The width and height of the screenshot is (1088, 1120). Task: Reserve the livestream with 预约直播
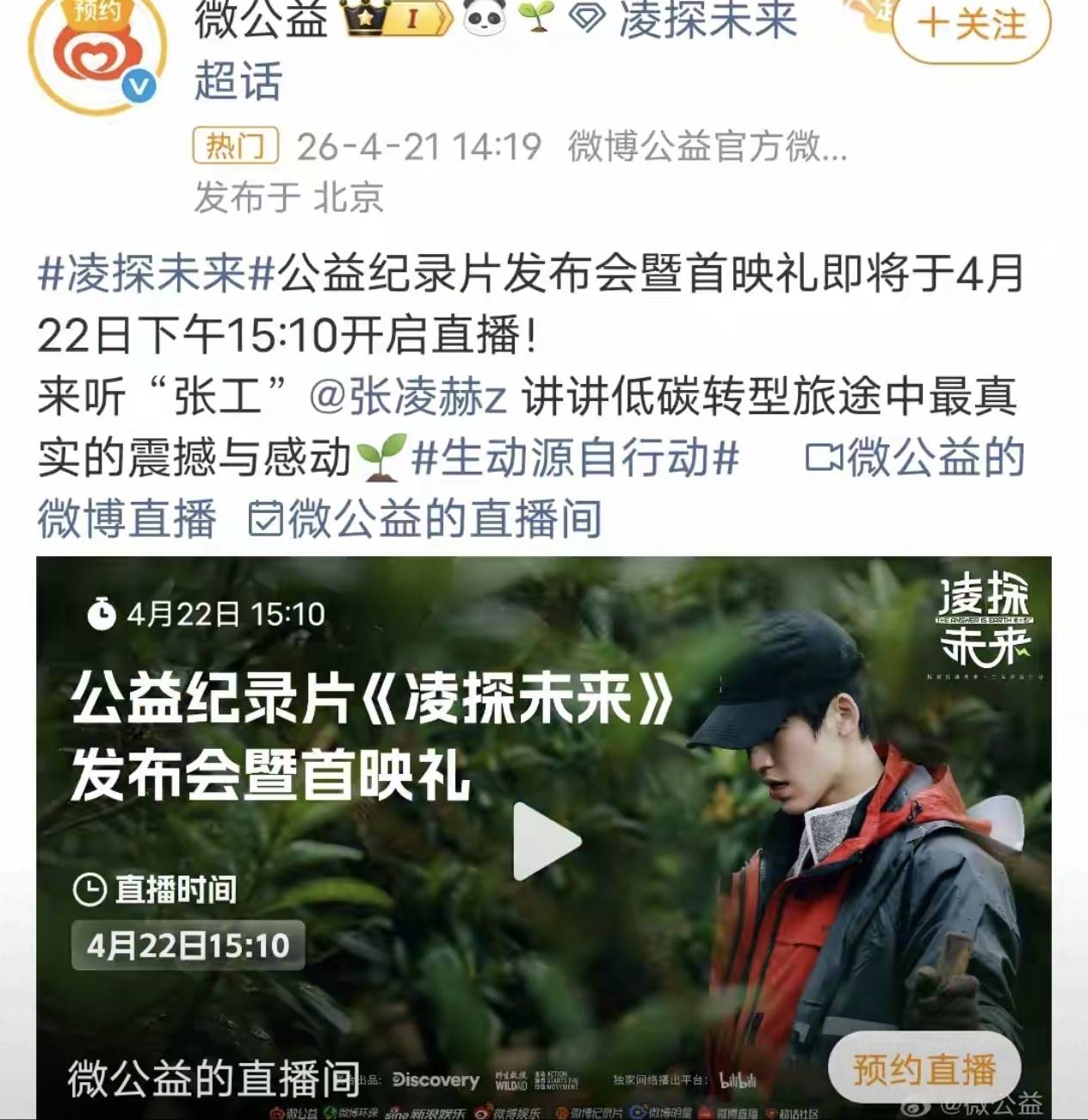click(924, 1070)
